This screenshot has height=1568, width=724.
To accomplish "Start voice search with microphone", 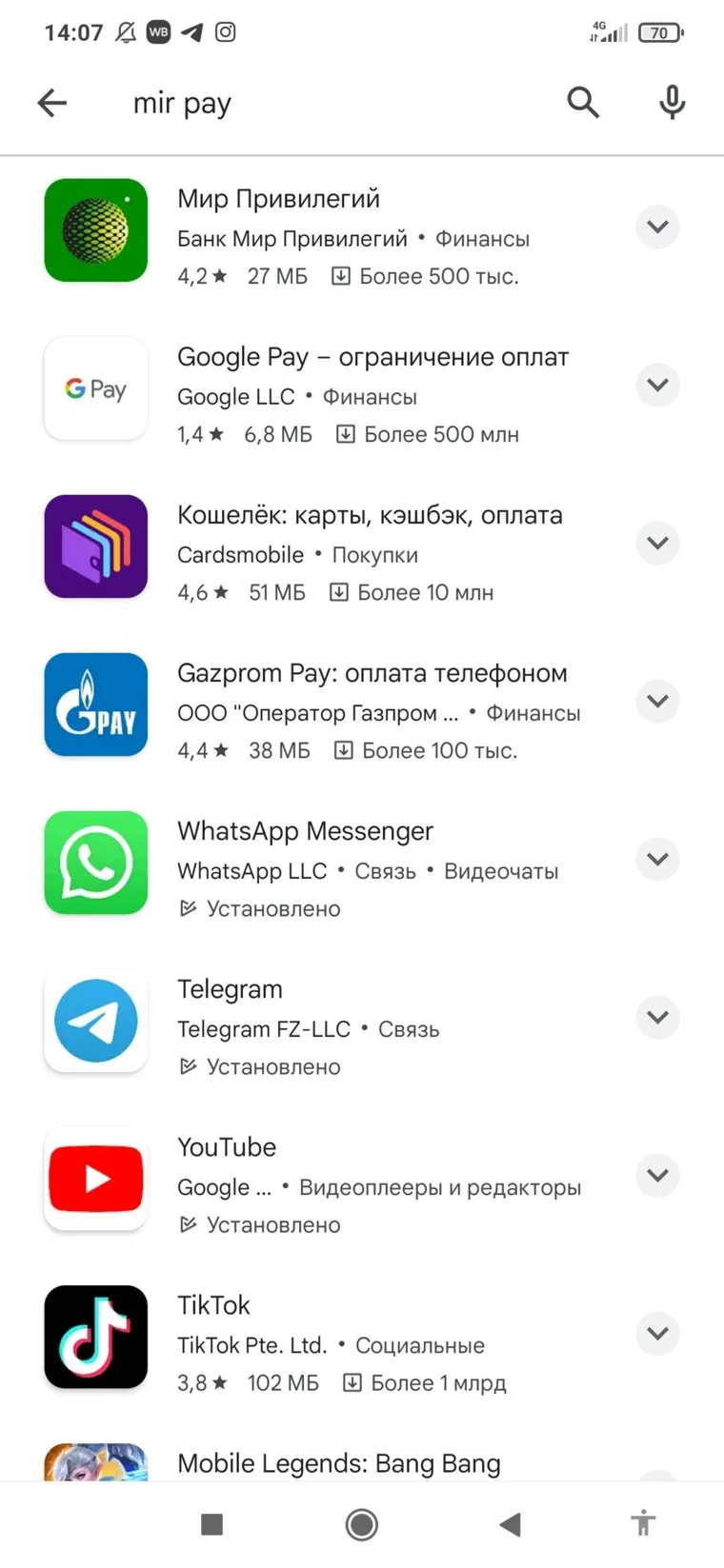I will point(672,102).
